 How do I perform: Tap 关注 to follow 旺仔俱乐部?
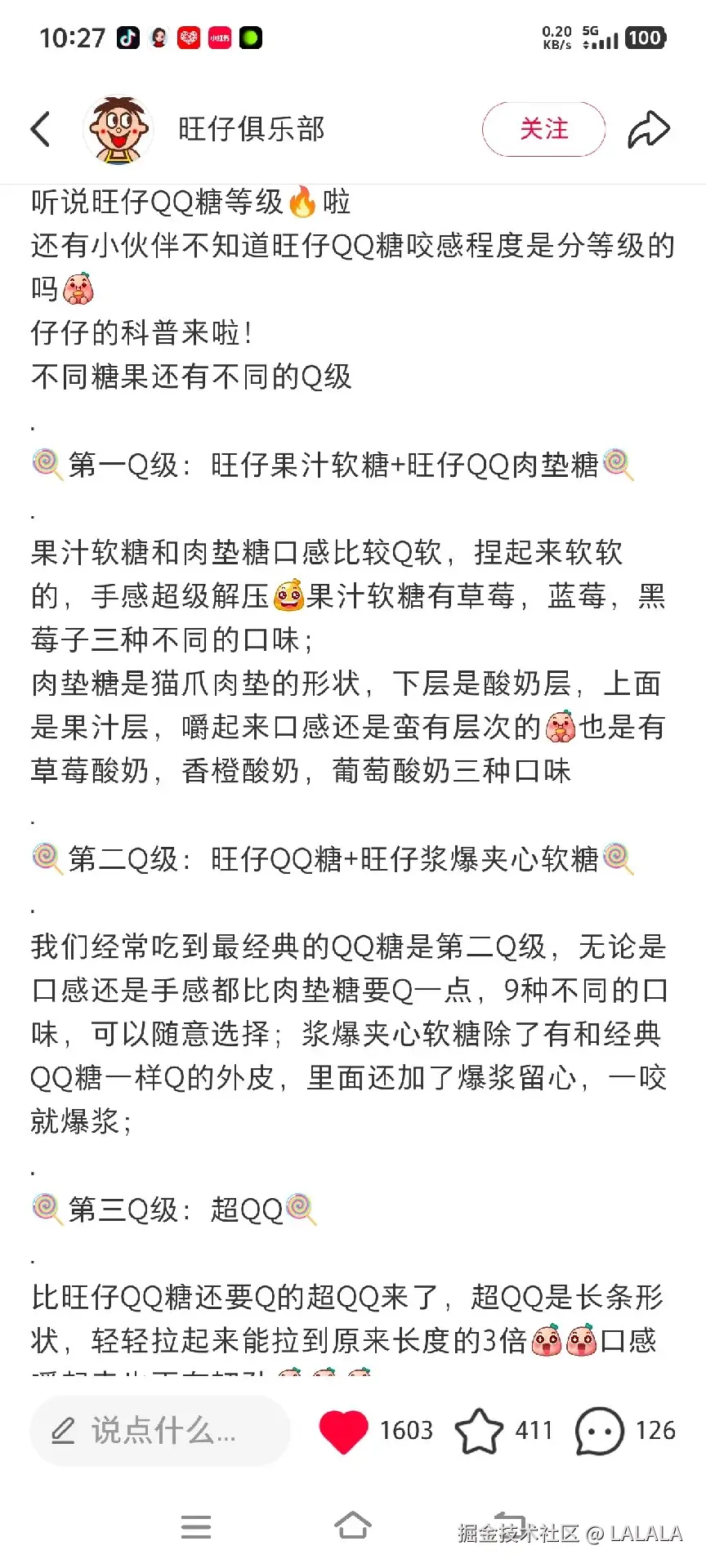click(543, 129)
